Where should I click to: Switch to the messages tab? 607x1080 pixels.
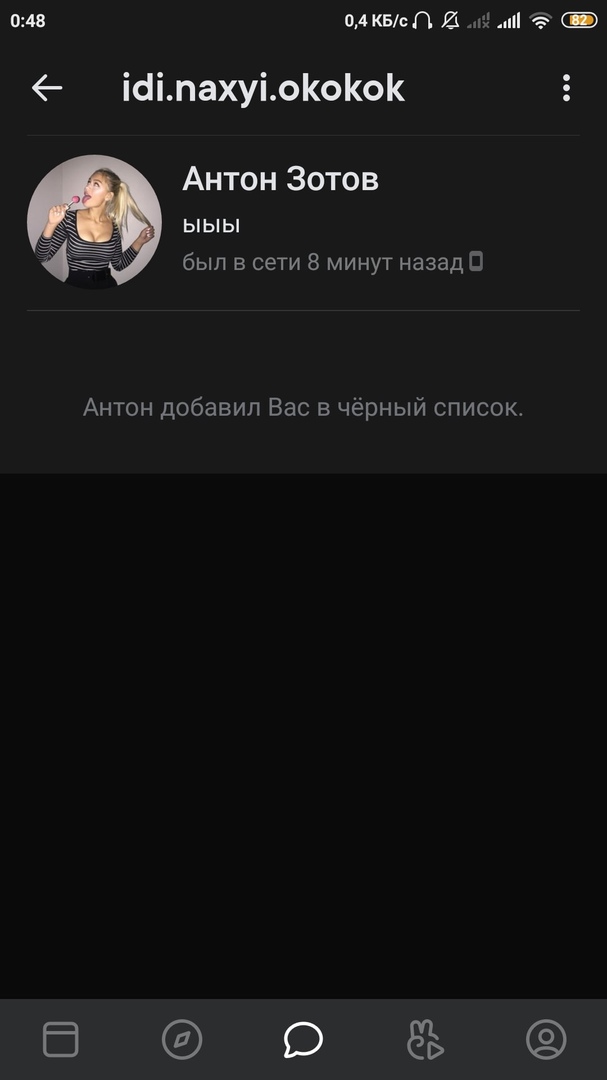point(303,1040)
